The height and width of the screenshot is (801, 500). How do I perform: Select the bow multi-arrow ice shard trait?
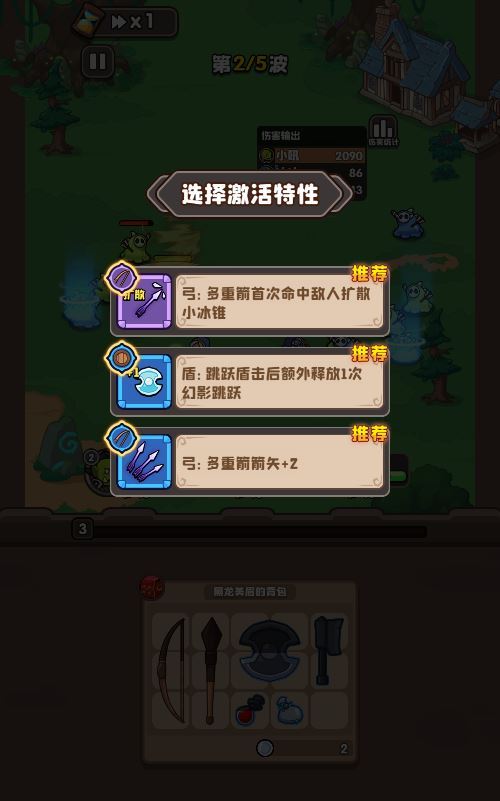tap(250, 301)
